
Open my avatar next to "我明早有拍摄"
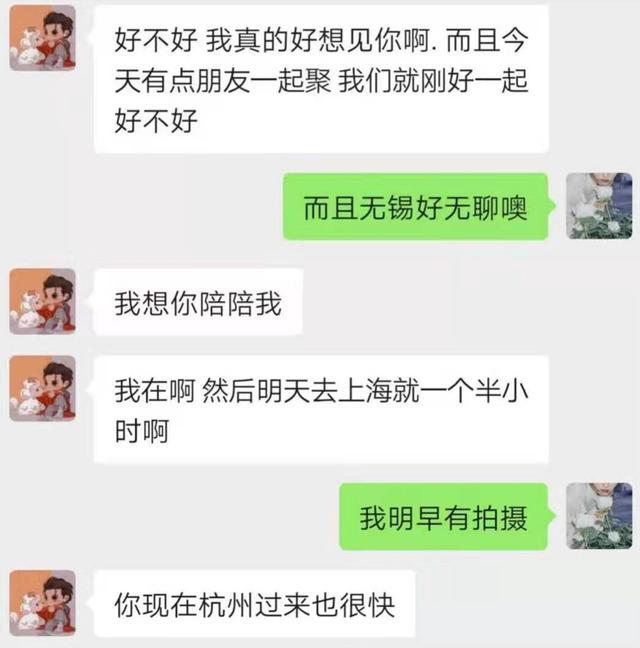598,515
